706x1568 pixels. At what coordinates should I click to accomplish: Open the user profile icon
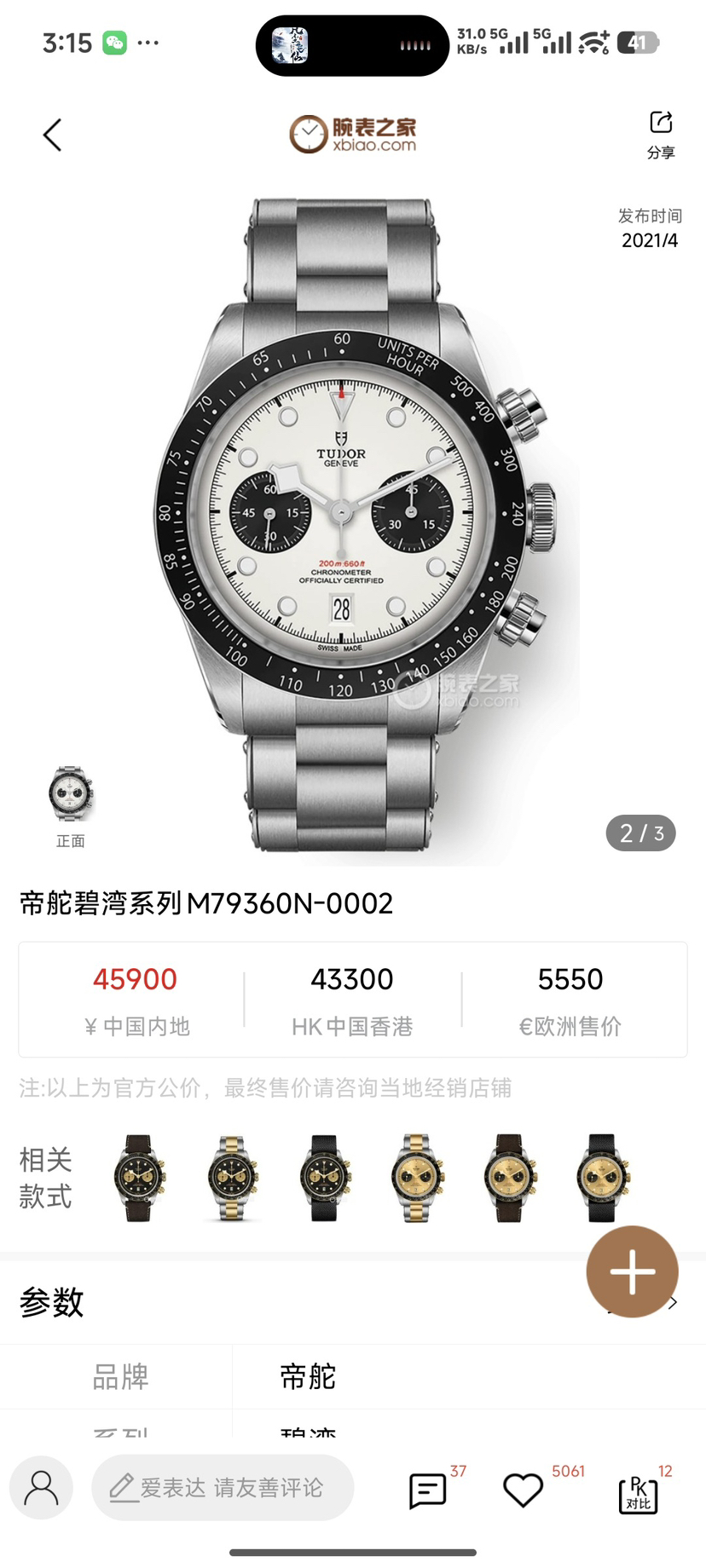(x=41, y=1488)
